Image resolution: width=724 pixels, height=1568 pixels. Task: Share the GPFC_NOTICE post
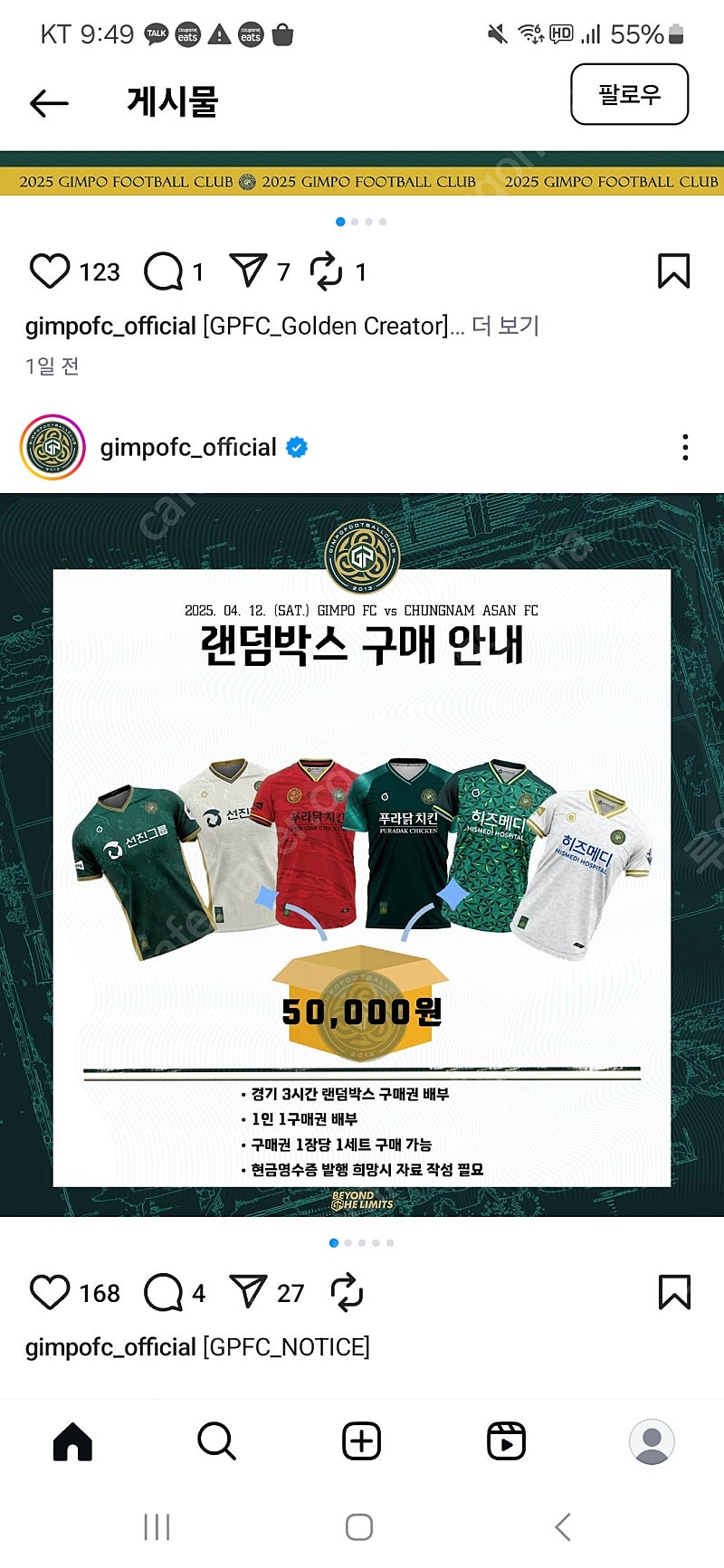tap(248, 1292)
